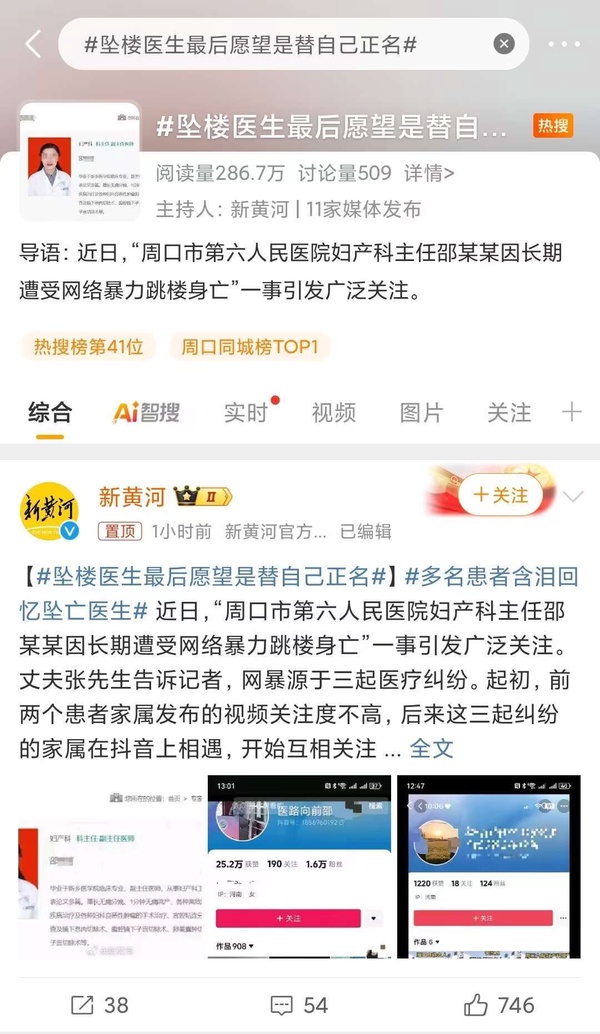The image size is (600, 1034).
Task: Switch to the 视频 tab
Action: (x=333, y=412)
